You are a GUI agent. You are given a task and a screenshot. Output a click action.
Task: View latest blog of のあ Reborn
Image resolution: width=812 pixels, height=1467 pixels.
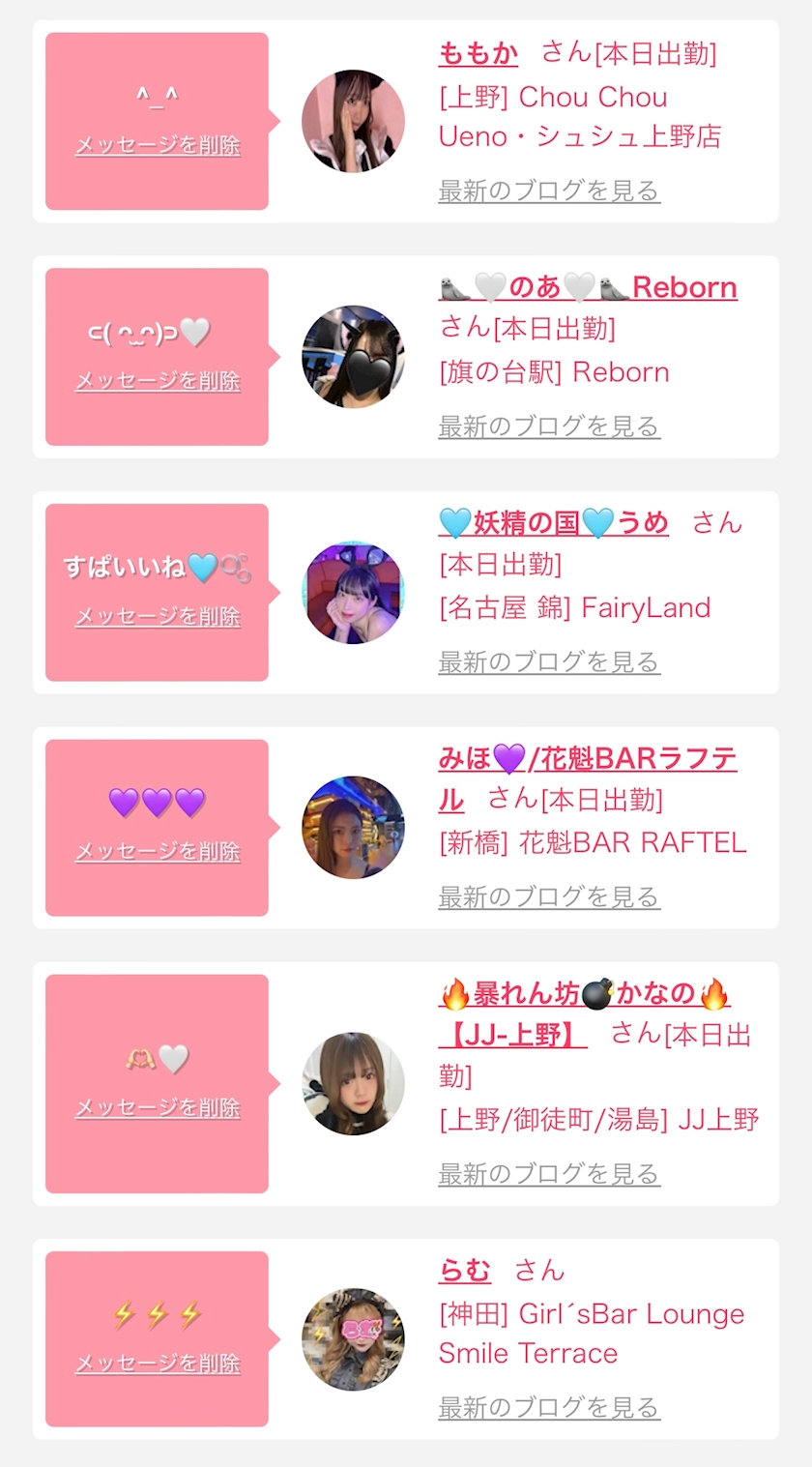[548, 426]
